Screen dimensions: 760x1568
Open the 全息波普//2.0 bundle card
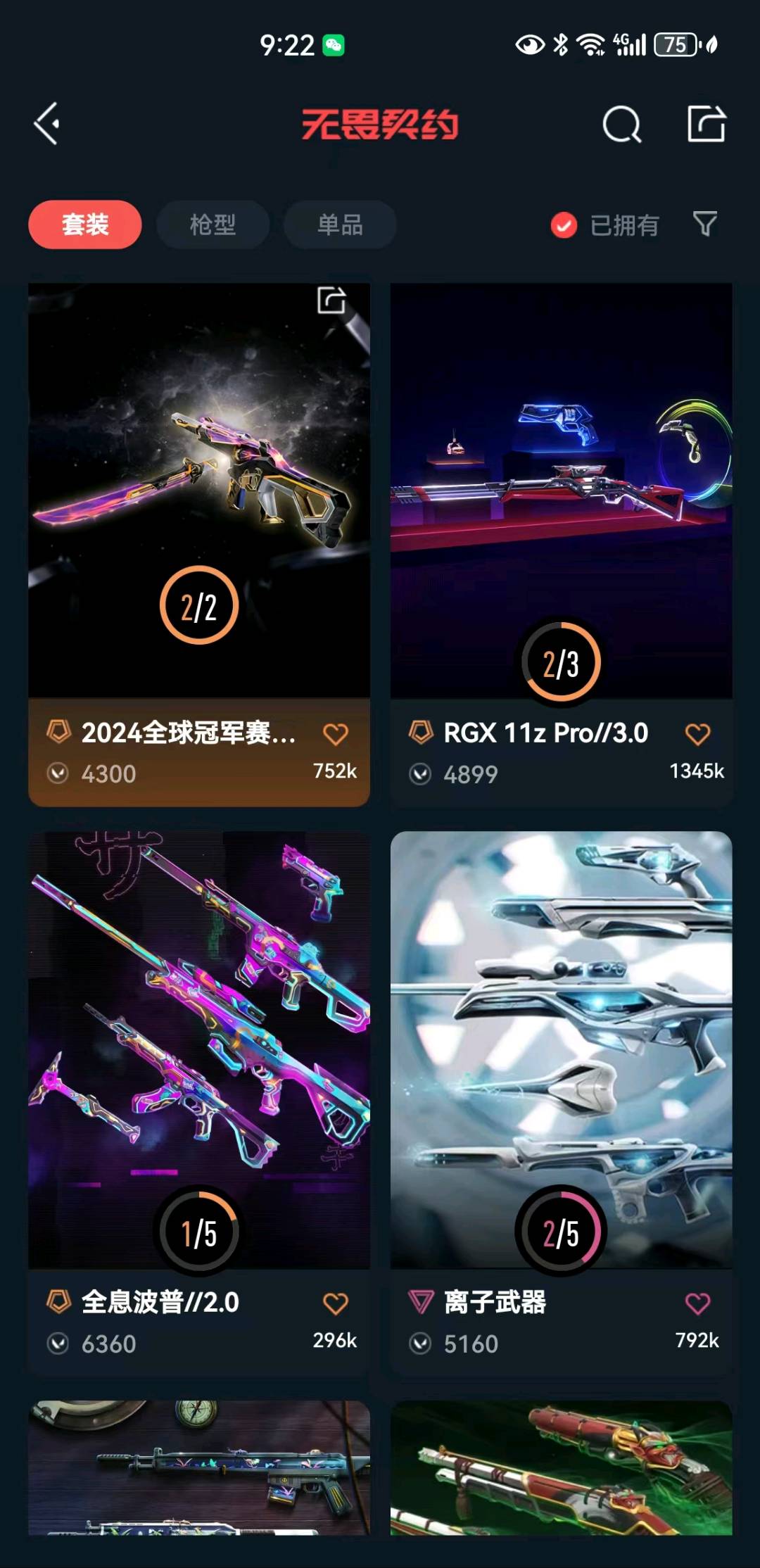tap(198, 1049)
